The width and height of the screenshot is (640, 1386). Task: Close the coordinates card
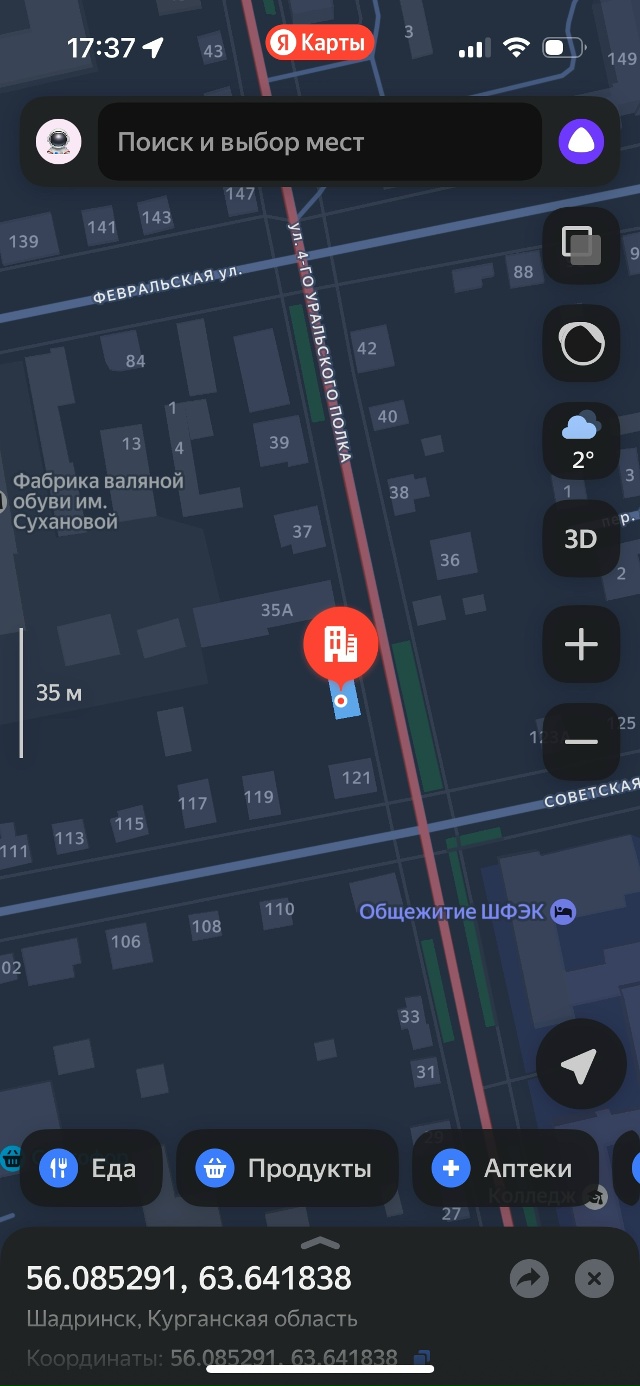594,1278
